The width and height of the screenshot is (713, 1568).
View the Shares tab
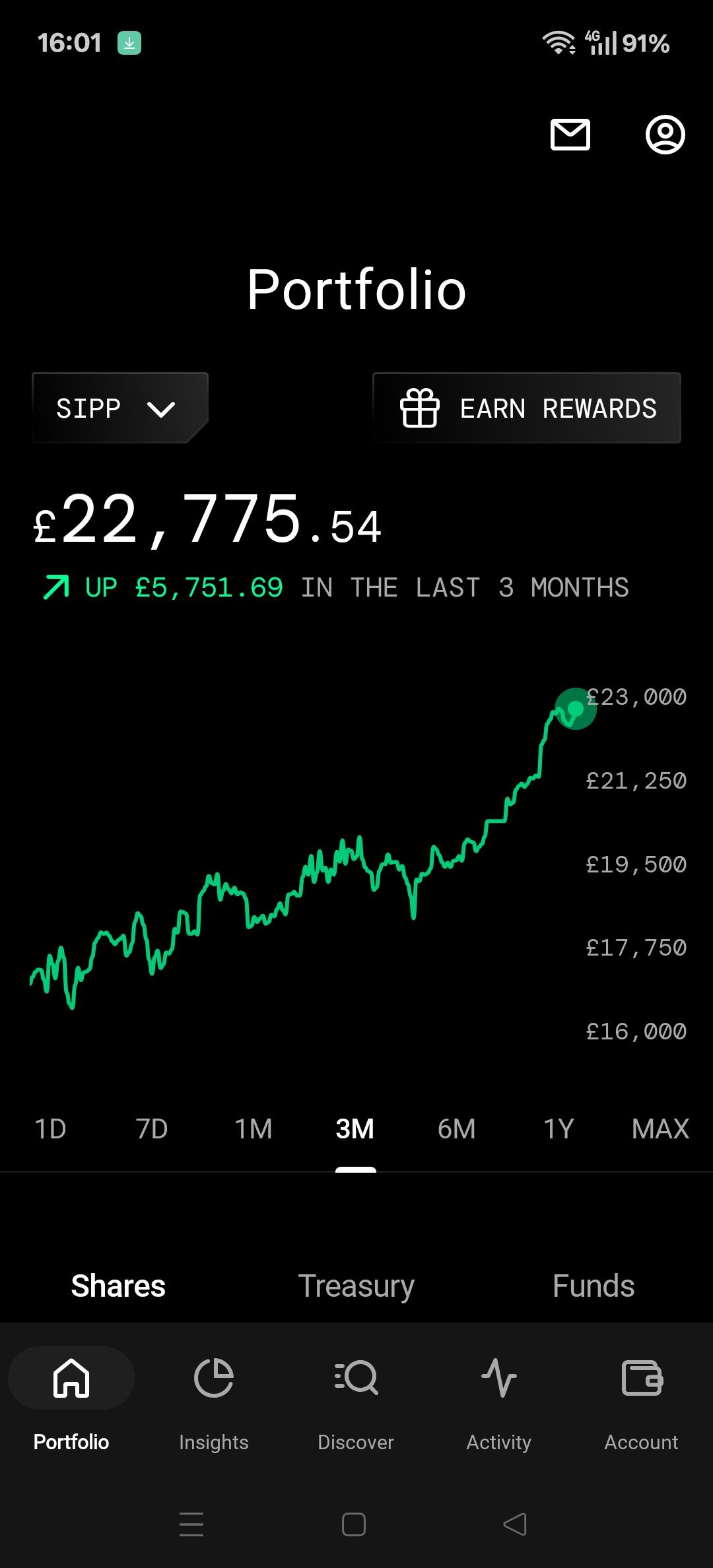pos(118,1286)
